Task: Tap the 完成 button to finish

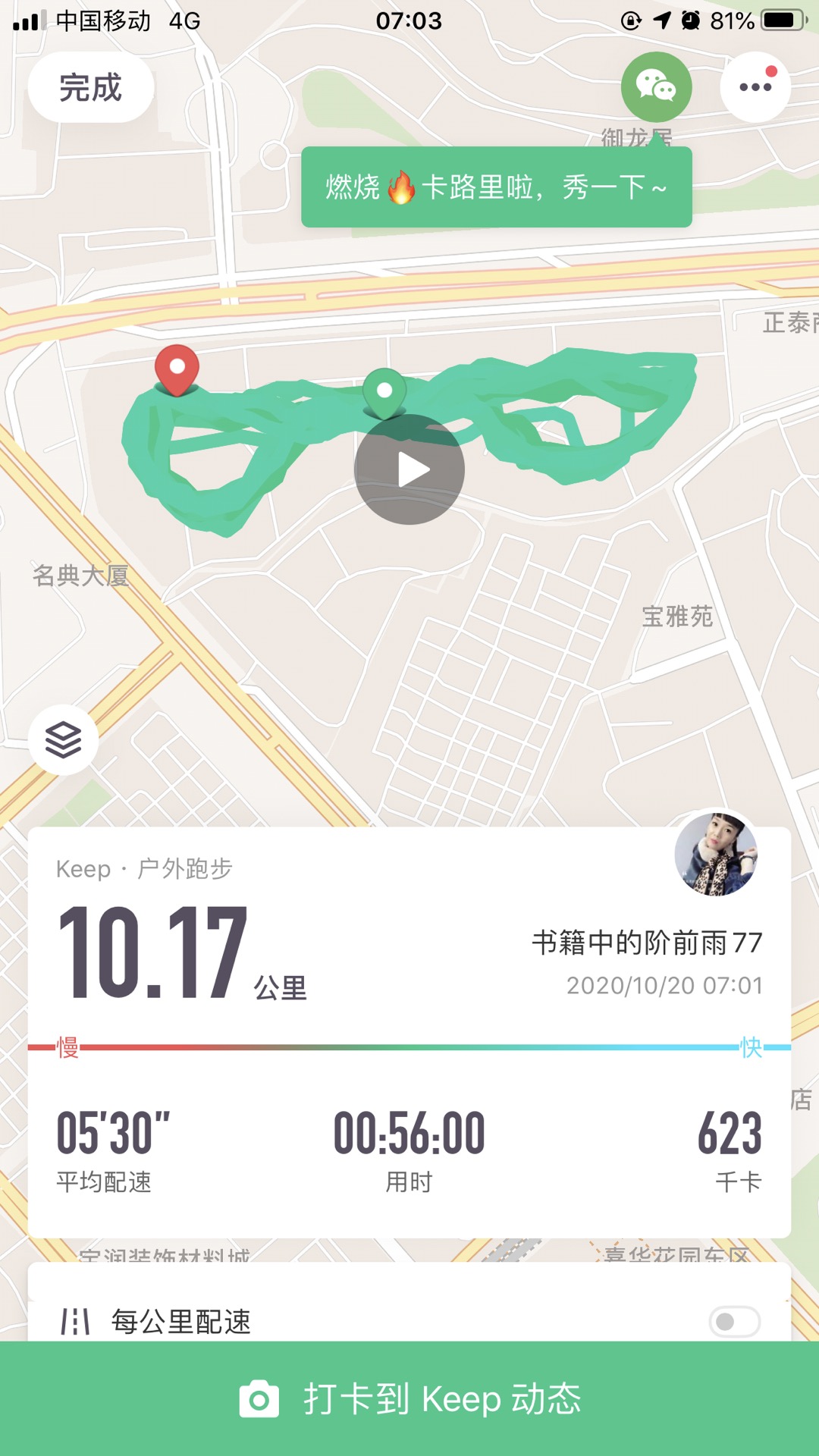Action: pos(91,87)
